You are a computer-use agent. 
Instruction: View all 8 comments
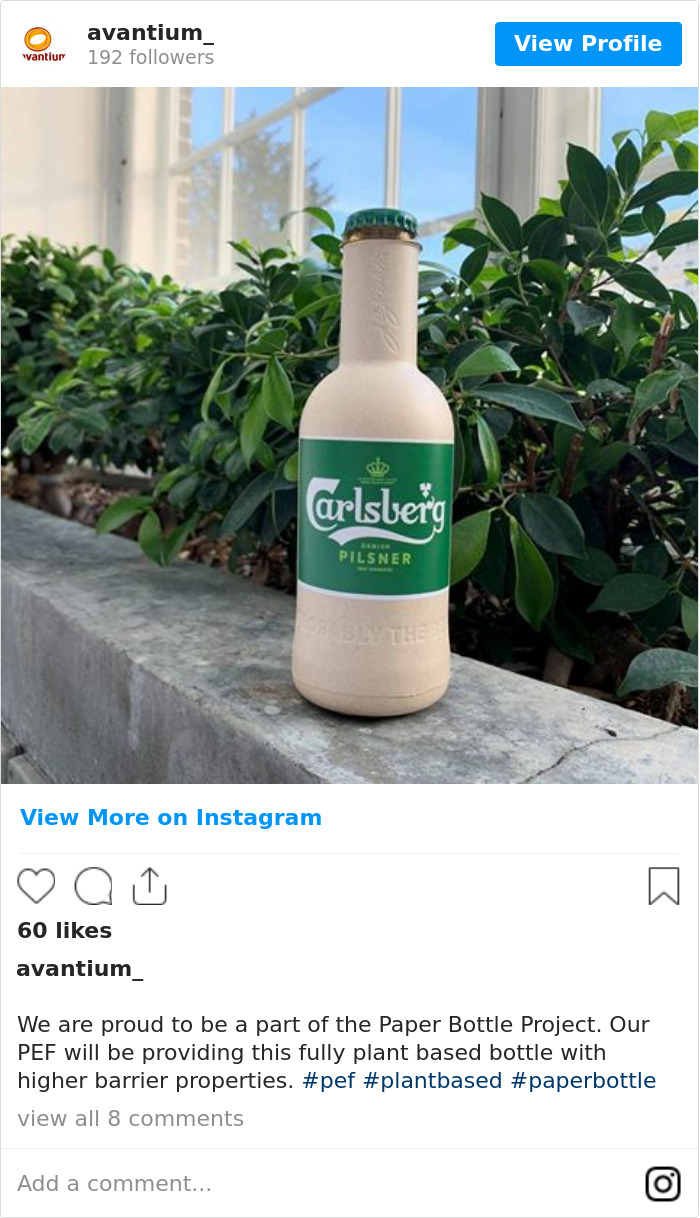click(130, 1119)
